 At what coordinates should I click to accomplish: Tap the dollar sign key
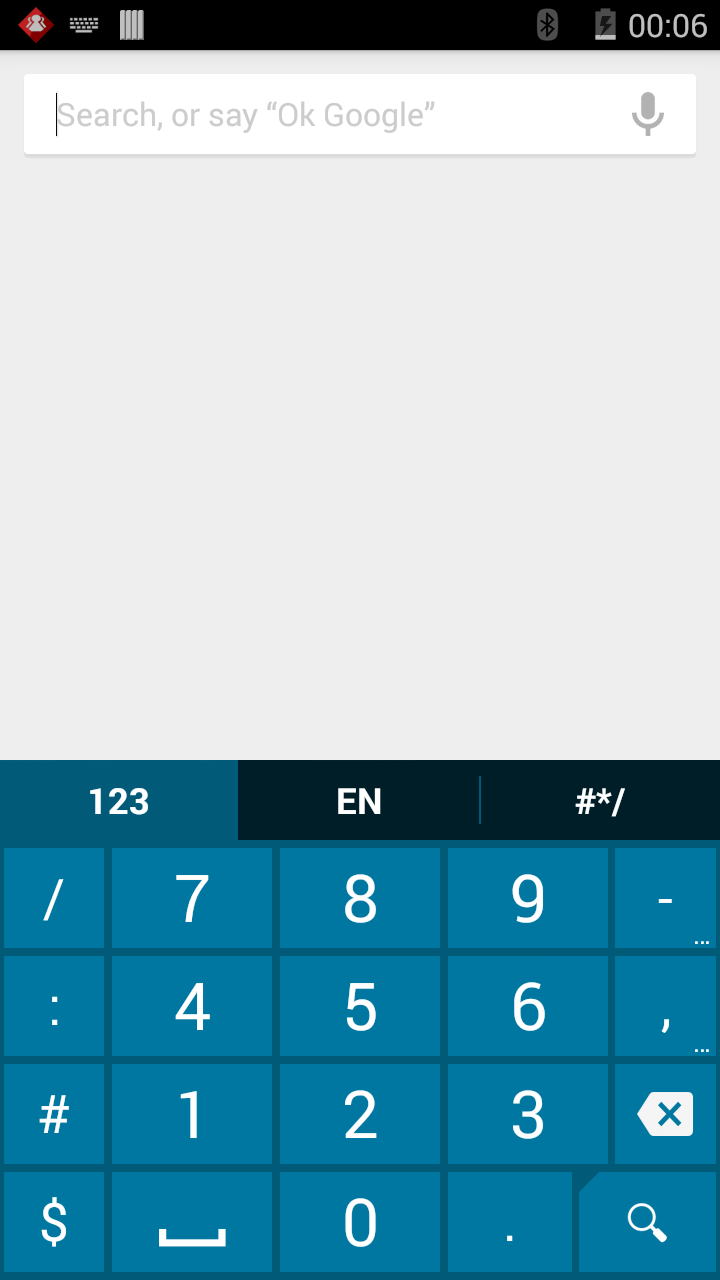(x=54, y=1222)
